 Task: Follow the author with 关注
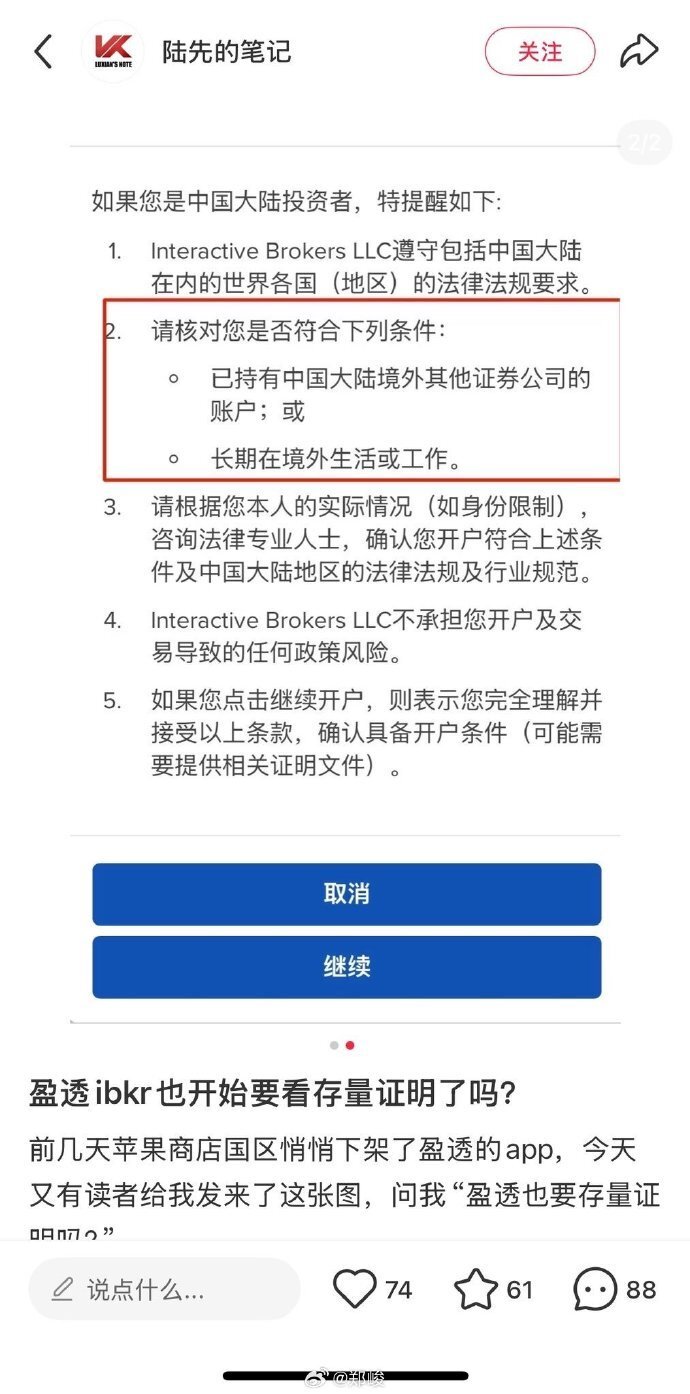point(539,51)
